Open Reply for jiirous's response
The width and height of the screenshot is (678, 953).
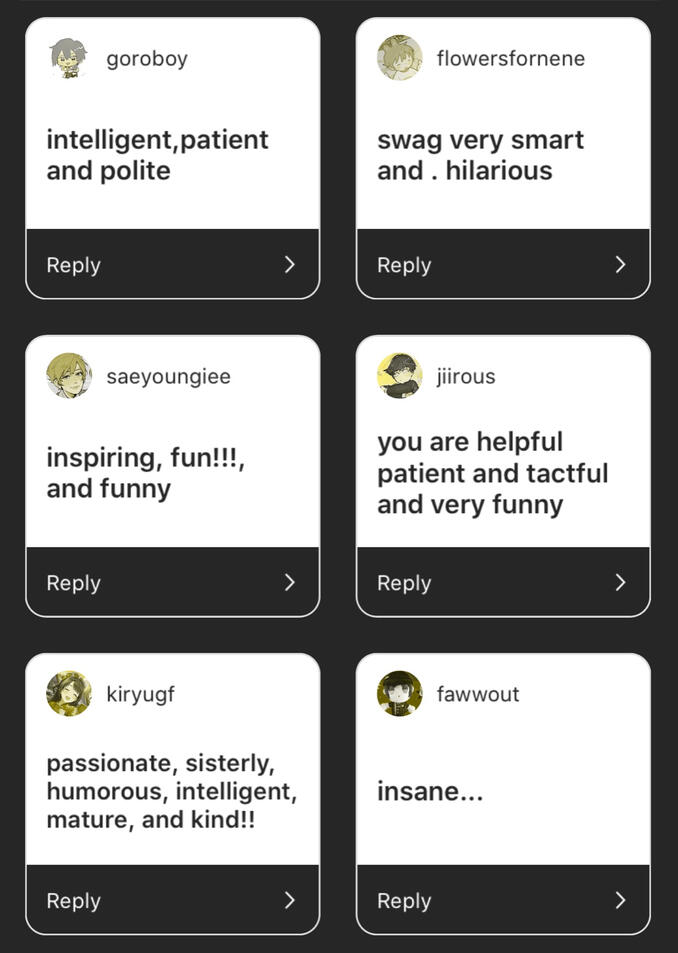[502, 582]
